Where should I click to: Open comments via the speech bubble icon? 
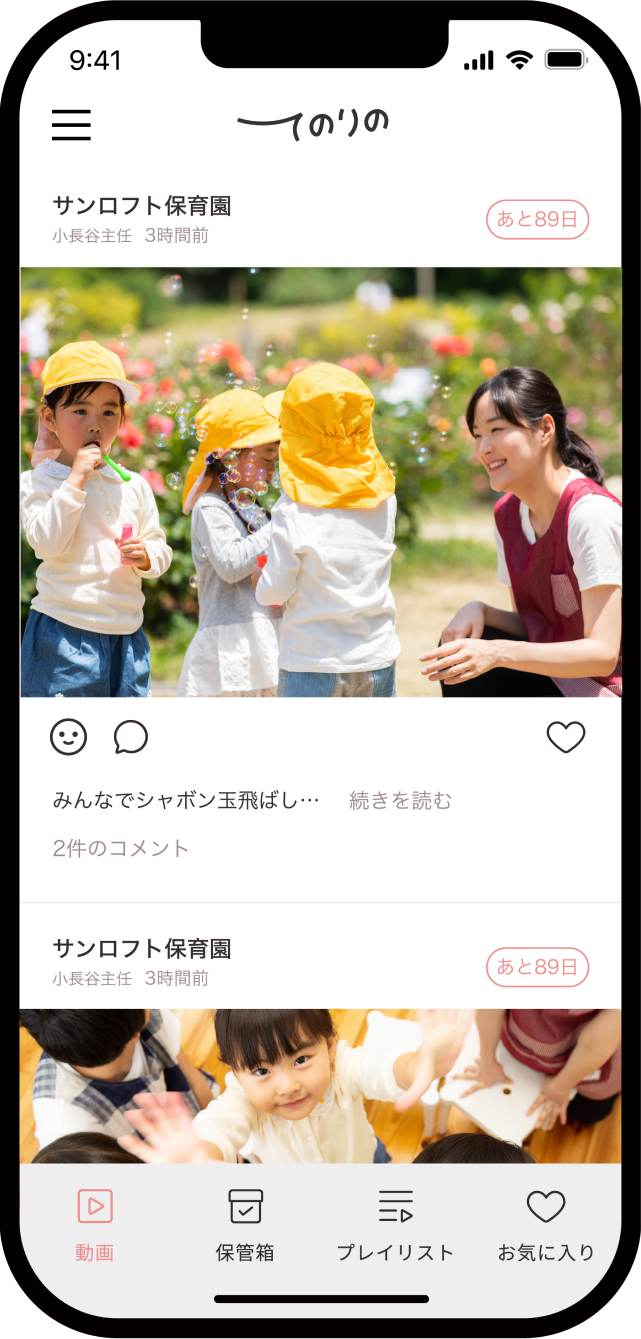coord(131,737)
